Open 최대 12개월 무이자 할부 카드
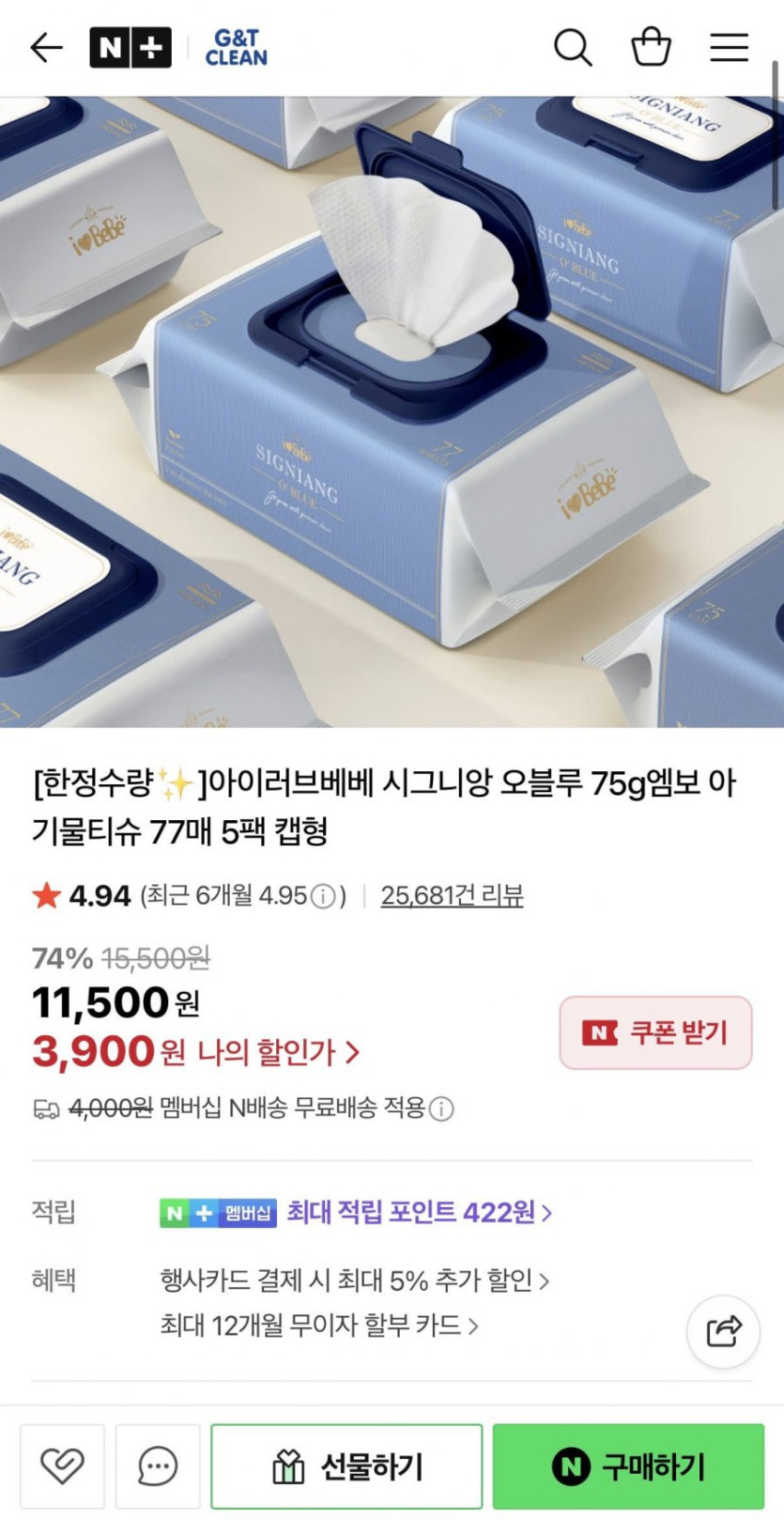 pos(319,1326)
